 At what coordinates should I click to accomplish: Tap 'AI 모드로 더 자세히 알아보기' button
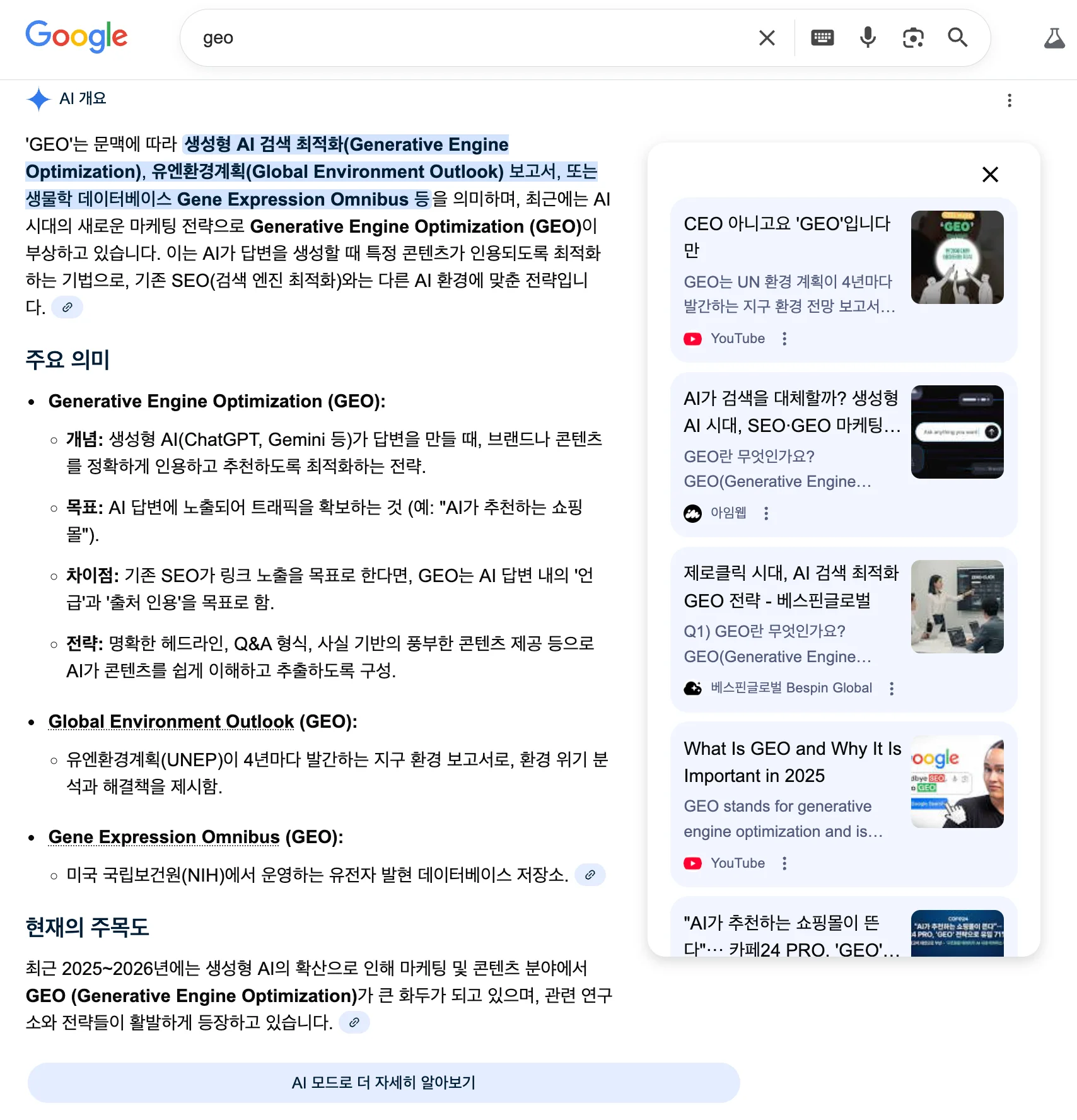pyautogui.click(x=383, y=1082)
